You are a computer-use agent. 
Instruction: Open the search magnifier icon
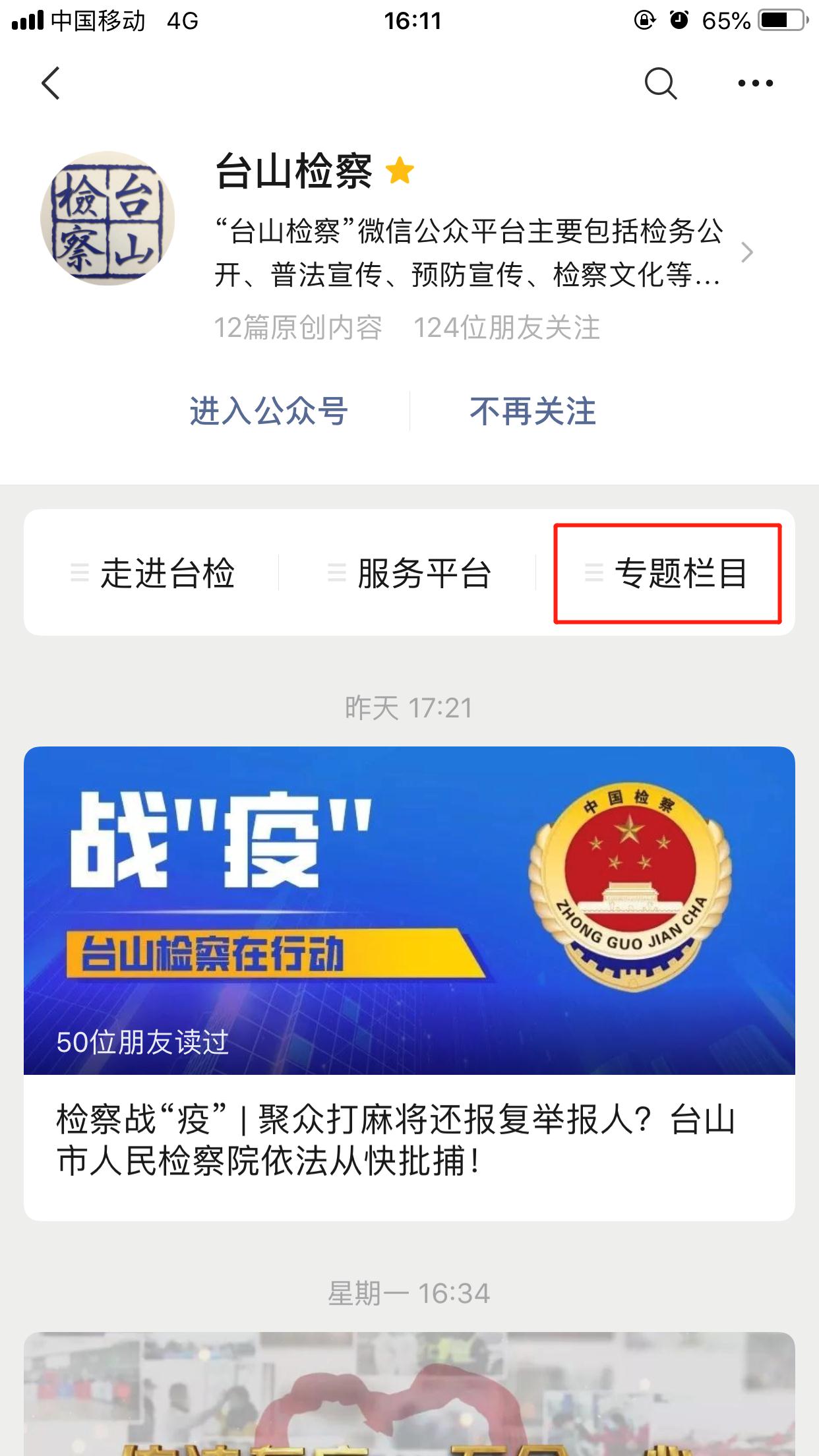(660, 83)
